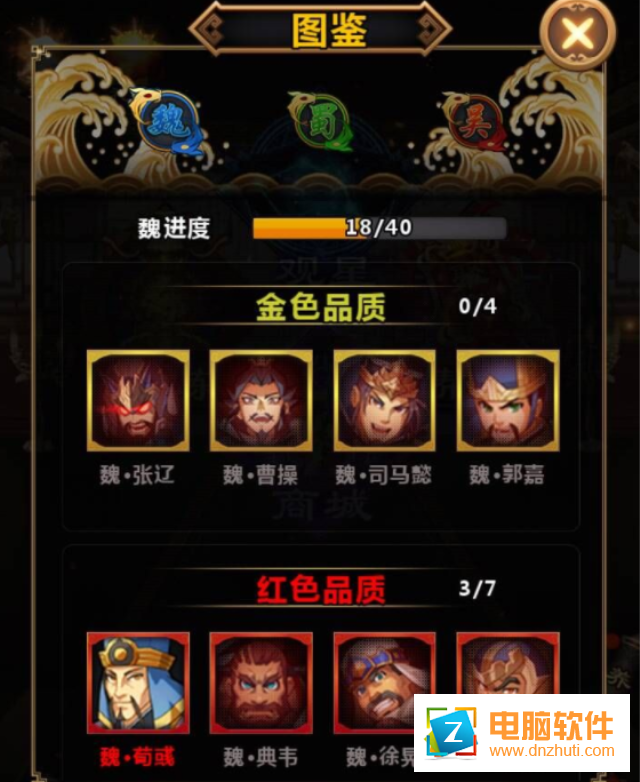The height and width of the screenshot is (782, 640).
Task: Select the 魏·徐晃 portrait
Action: pos(384,682)
